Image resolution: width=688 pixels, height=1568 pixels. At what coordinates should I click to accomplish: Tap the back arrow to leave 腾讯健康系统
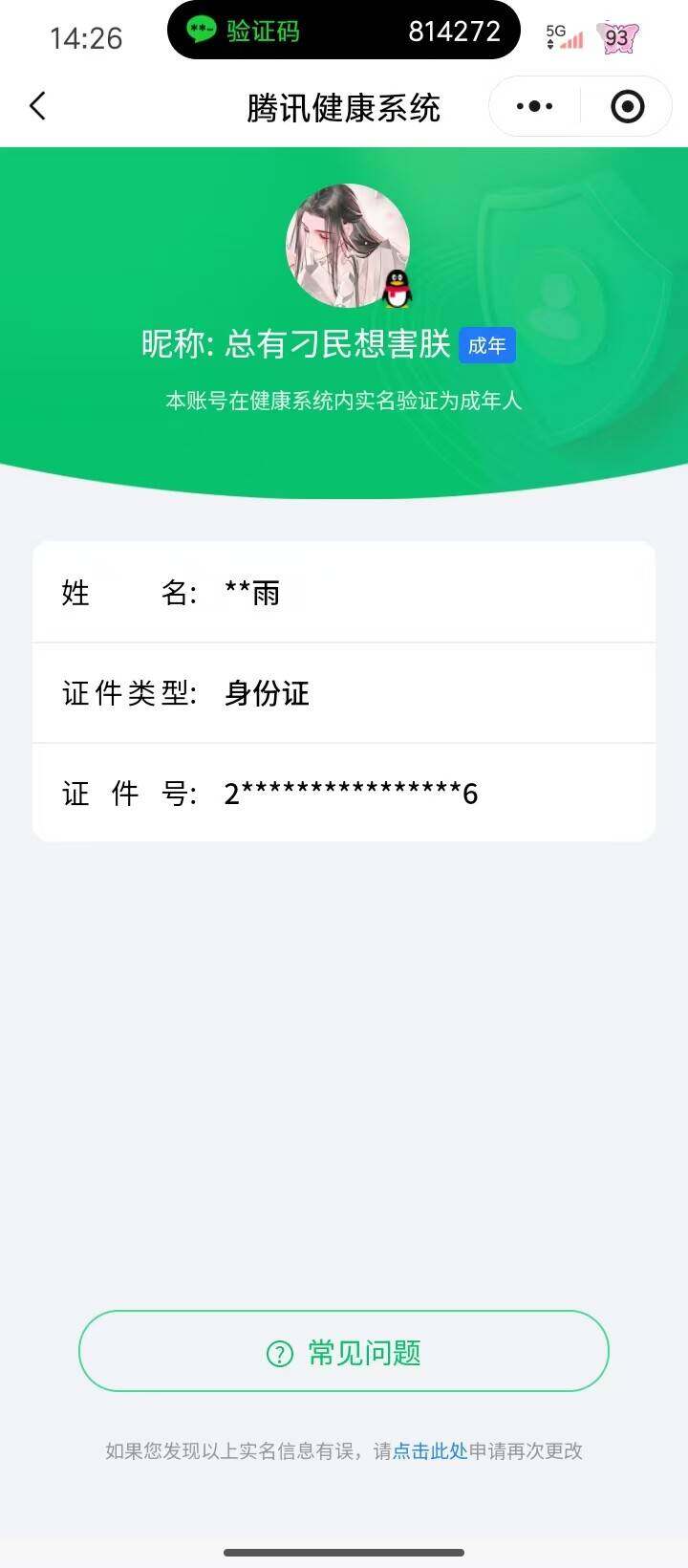pyautogui.click(x=38, y=106)
